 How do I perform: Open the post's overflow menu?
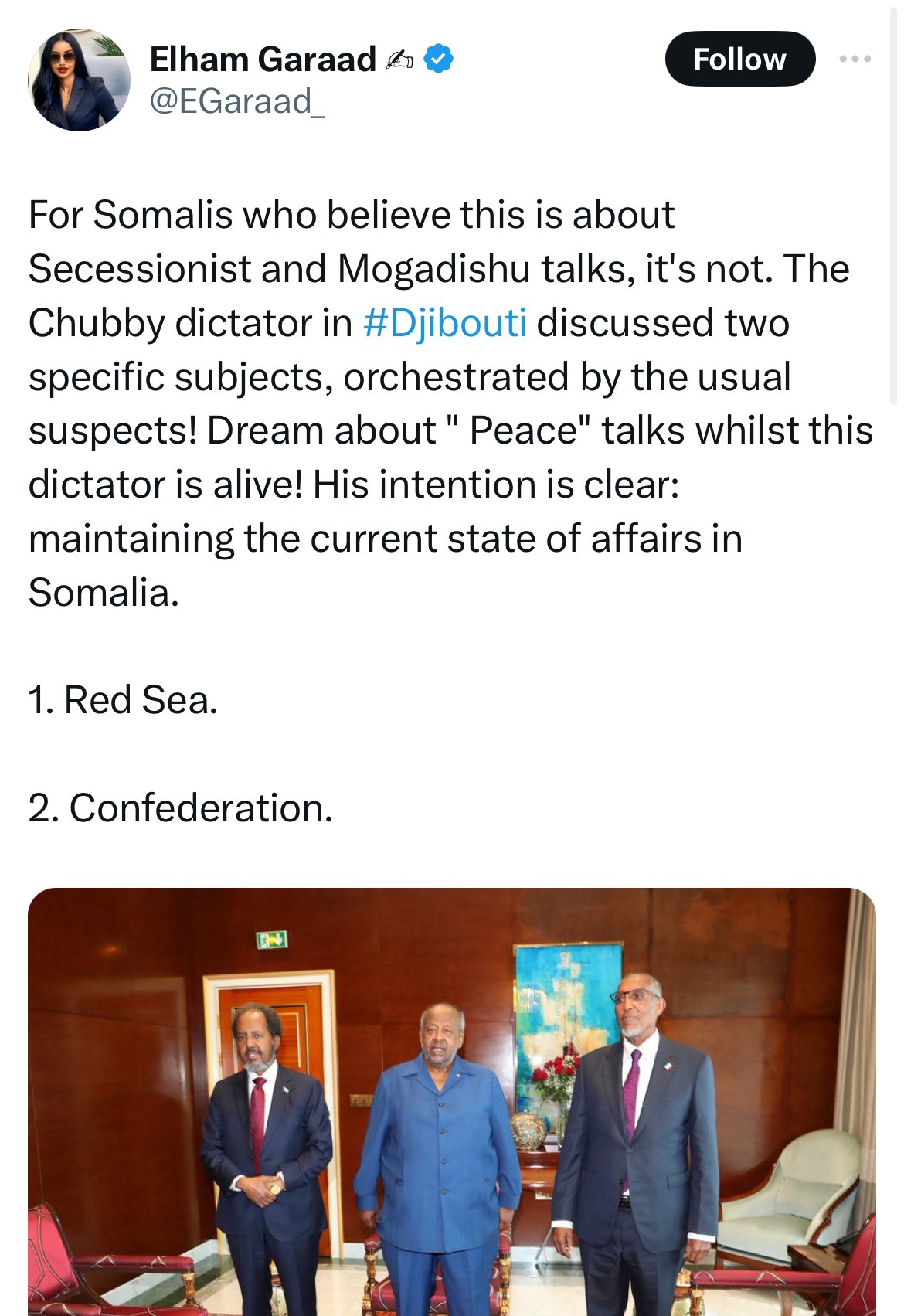tap(855, 59)
